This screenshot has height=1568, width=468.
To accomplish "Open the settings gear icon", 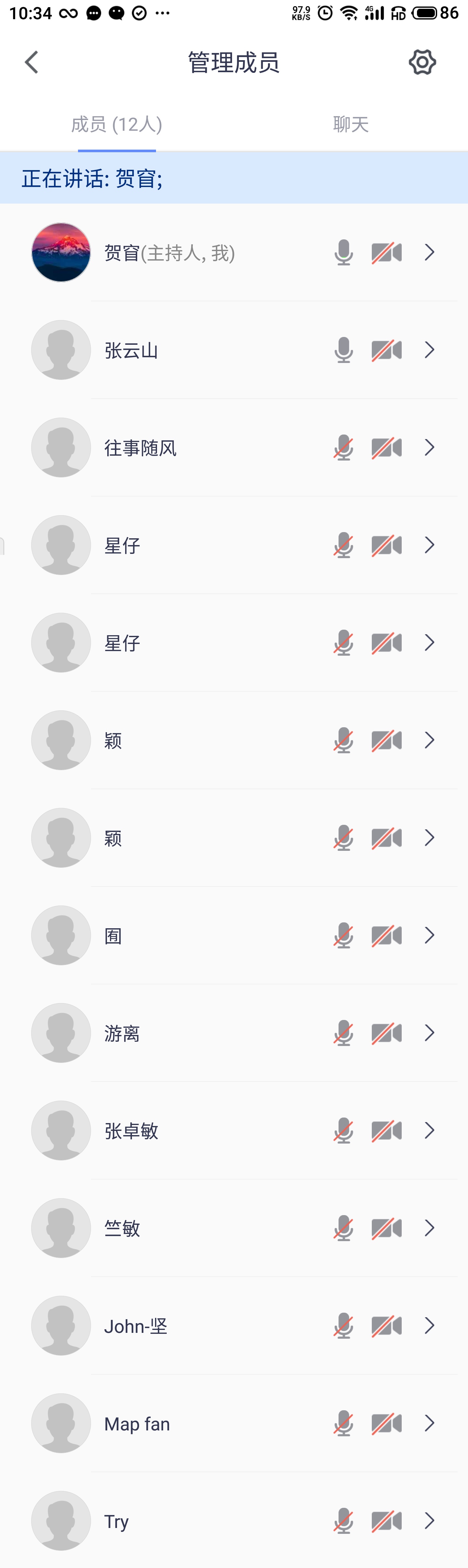I will pyautogui.click(x=422, y=62).
